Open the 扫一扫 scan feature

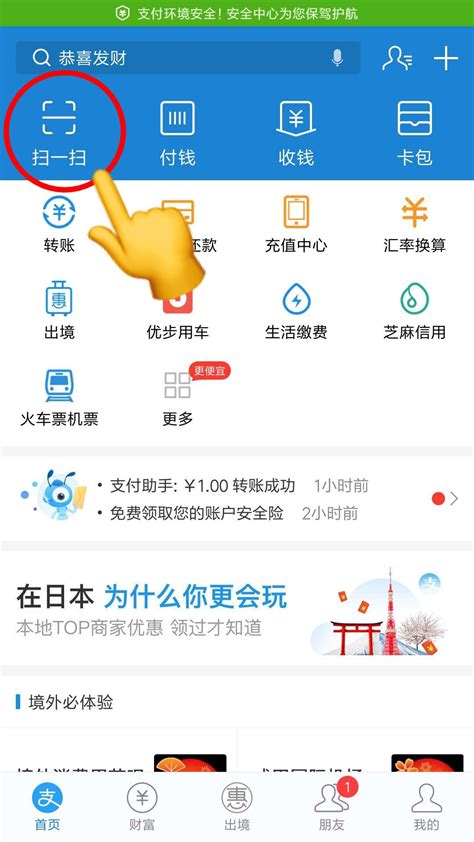[59, 133]
